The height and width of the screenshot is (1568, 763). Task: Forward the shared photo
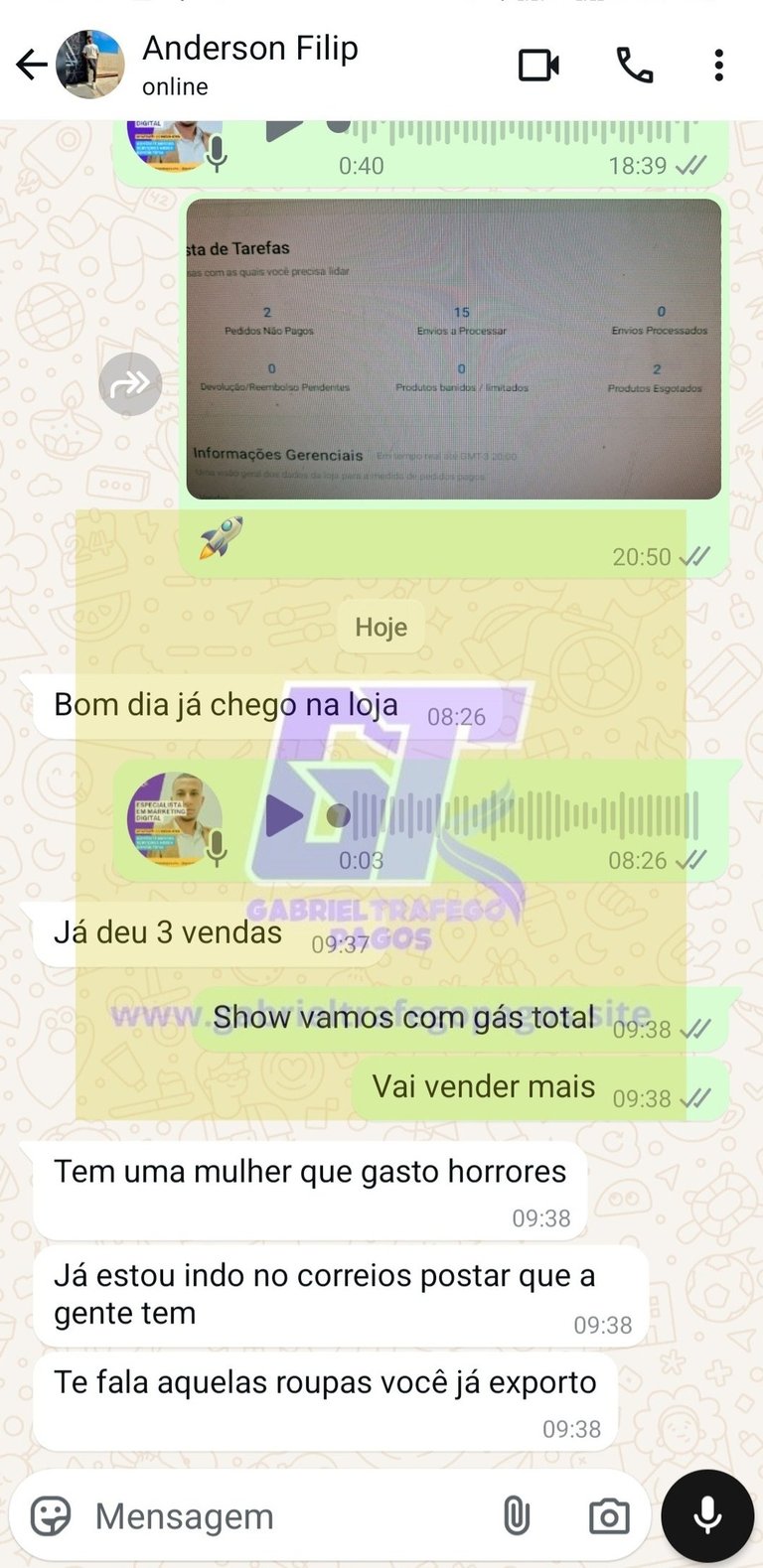[130, 383]
